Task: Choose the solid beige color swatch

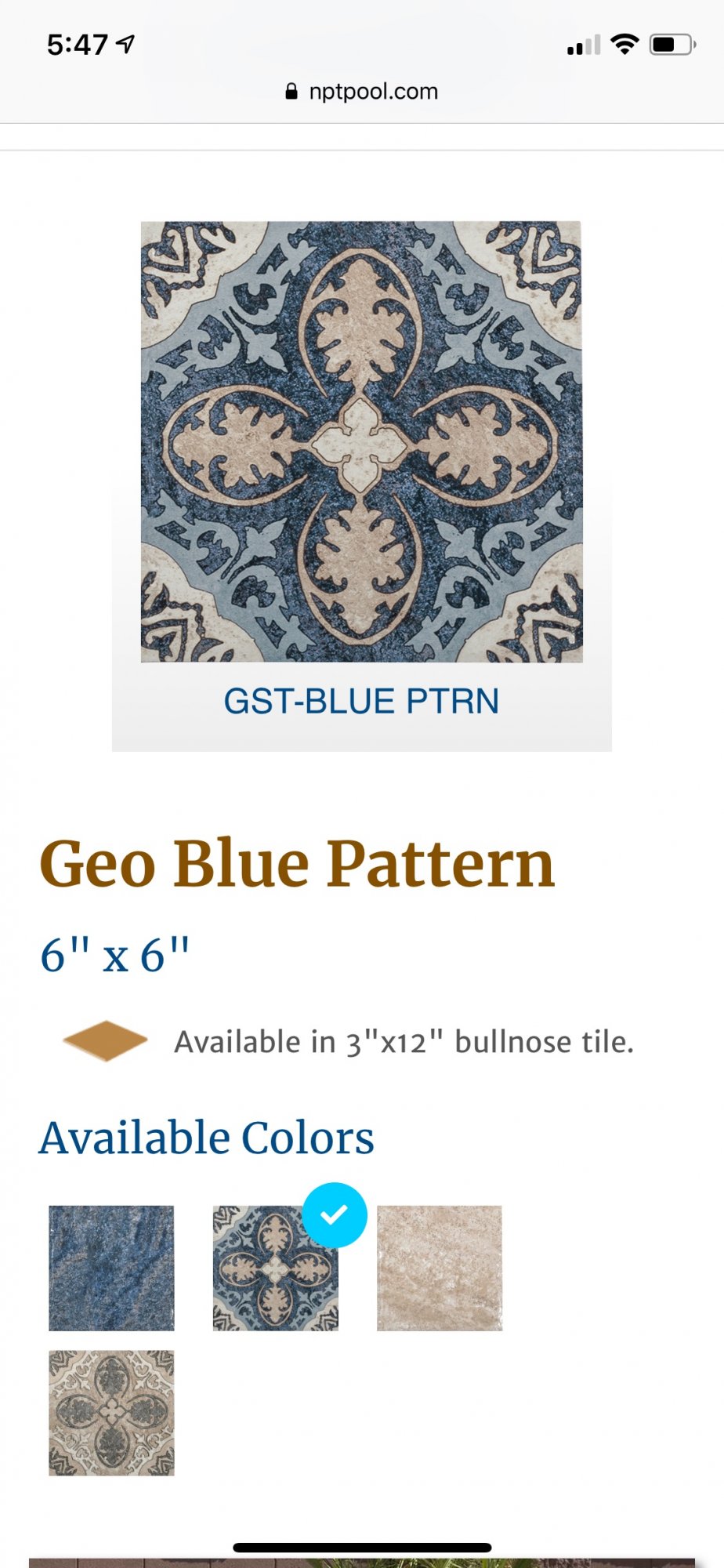Action: click(439, 1268)
